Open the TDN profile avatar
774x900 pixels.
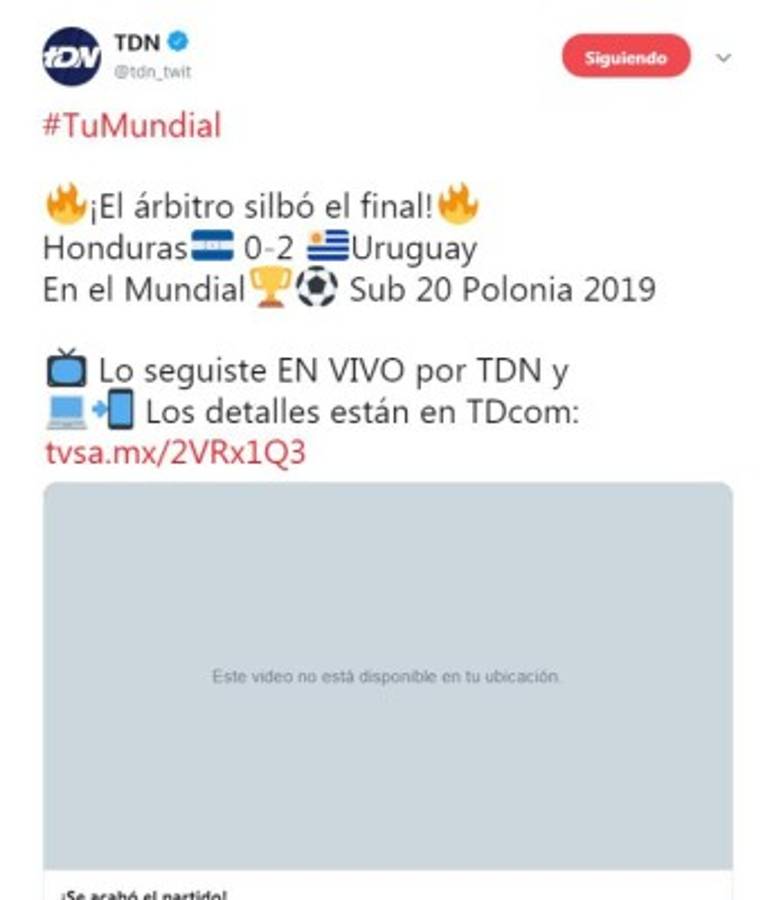(71, 57)
